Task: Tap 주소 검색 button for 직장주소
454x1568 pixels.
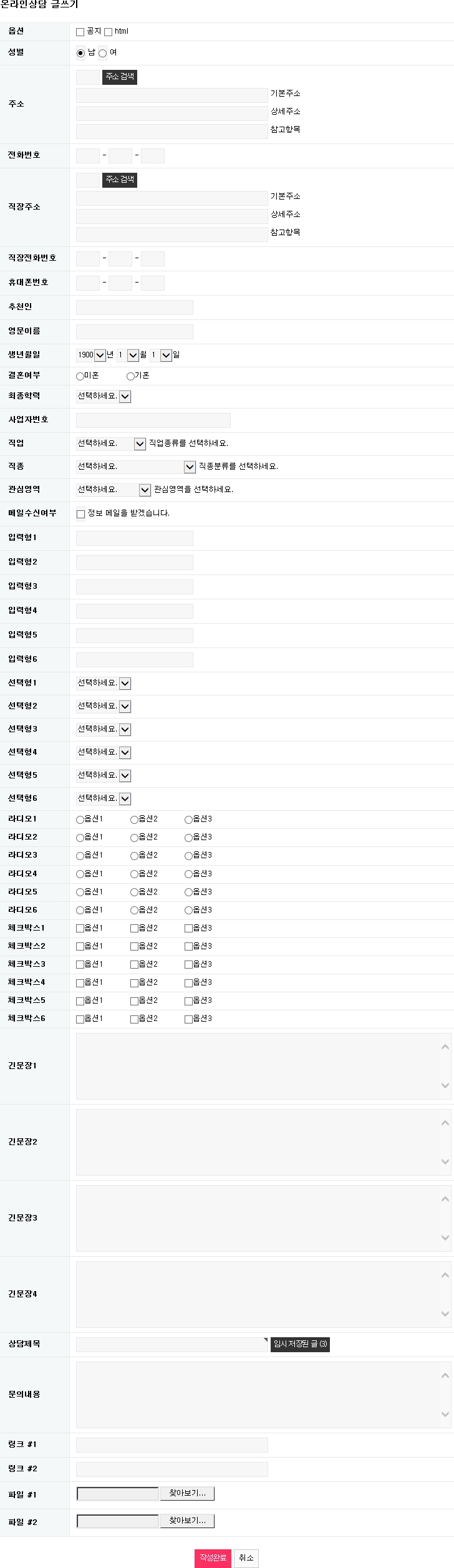Action: click(x=119, y=180)
